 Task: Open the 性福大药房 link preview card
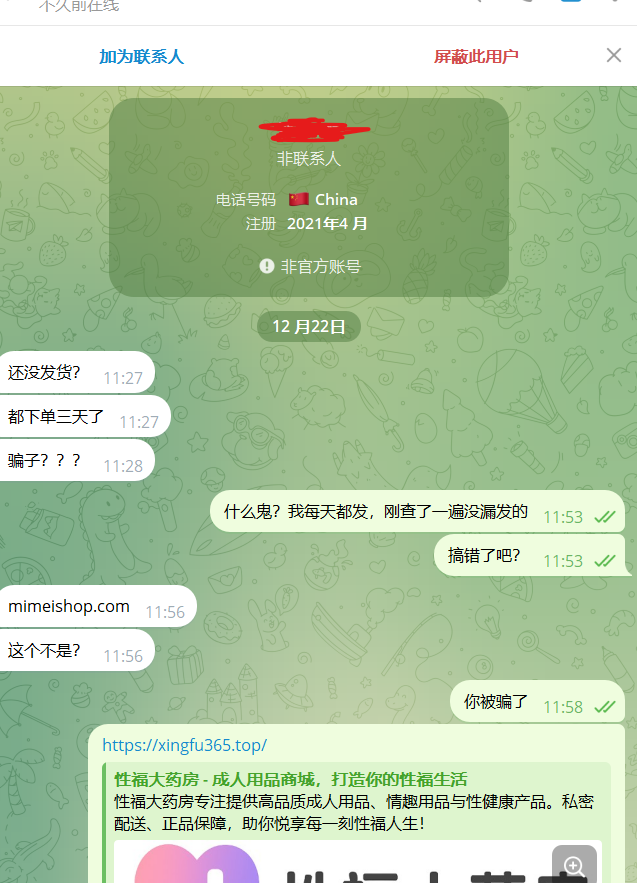(x=290, y=779)
